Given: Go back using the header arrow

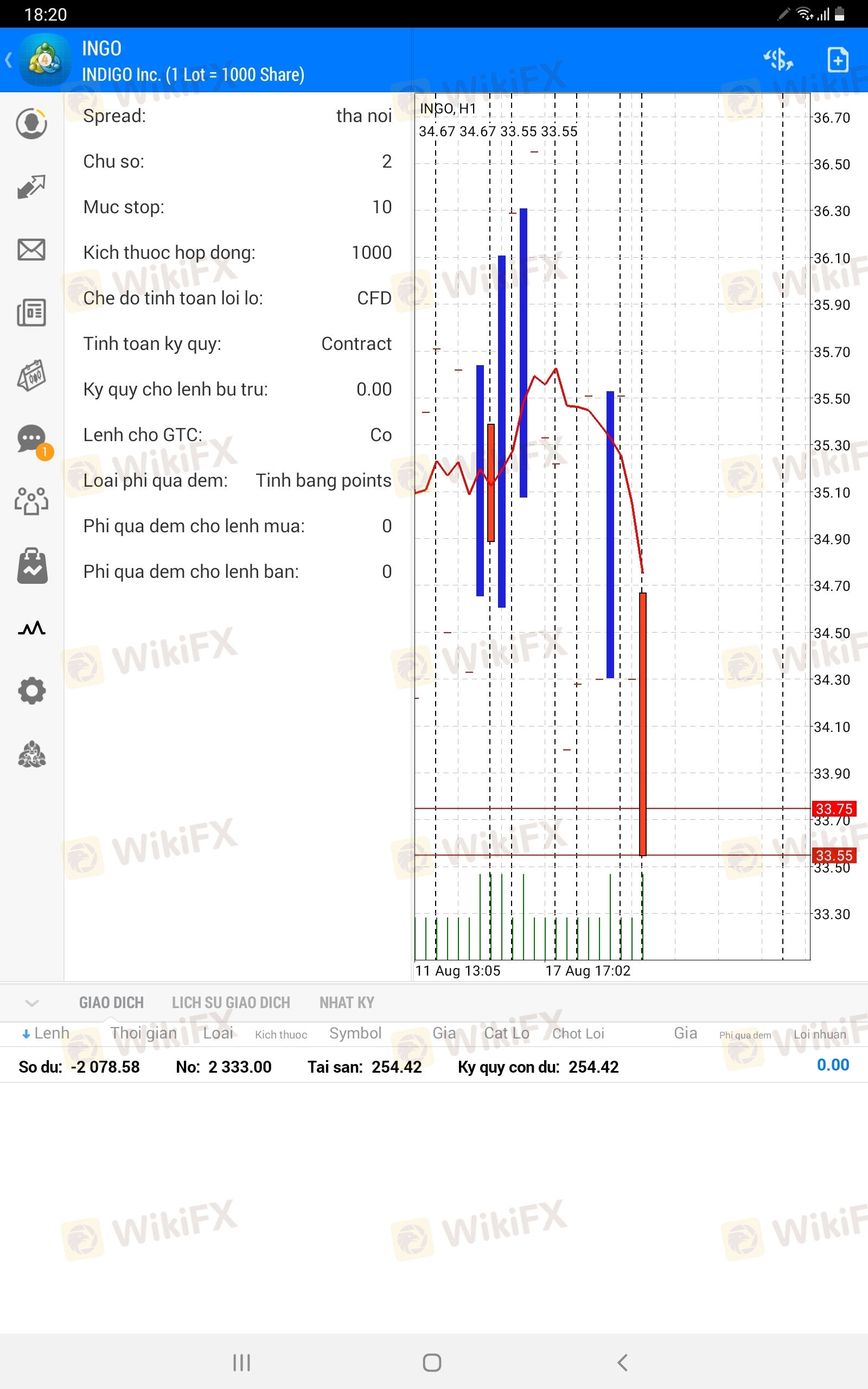Looking at the screenshot, I should tap(9, 60).
